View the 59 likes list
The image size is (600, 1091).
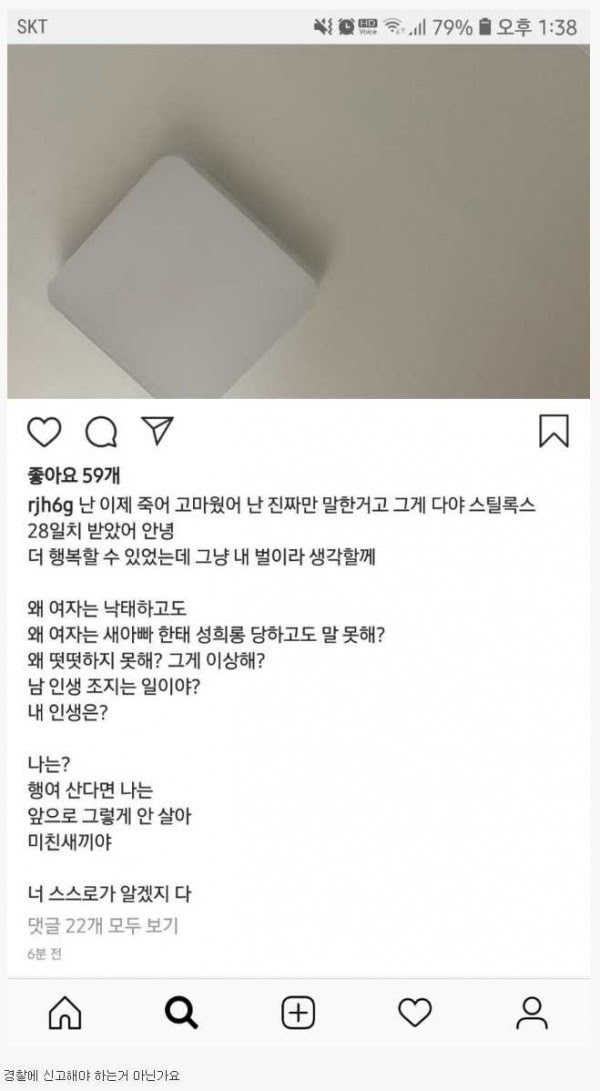coord(74,475)
